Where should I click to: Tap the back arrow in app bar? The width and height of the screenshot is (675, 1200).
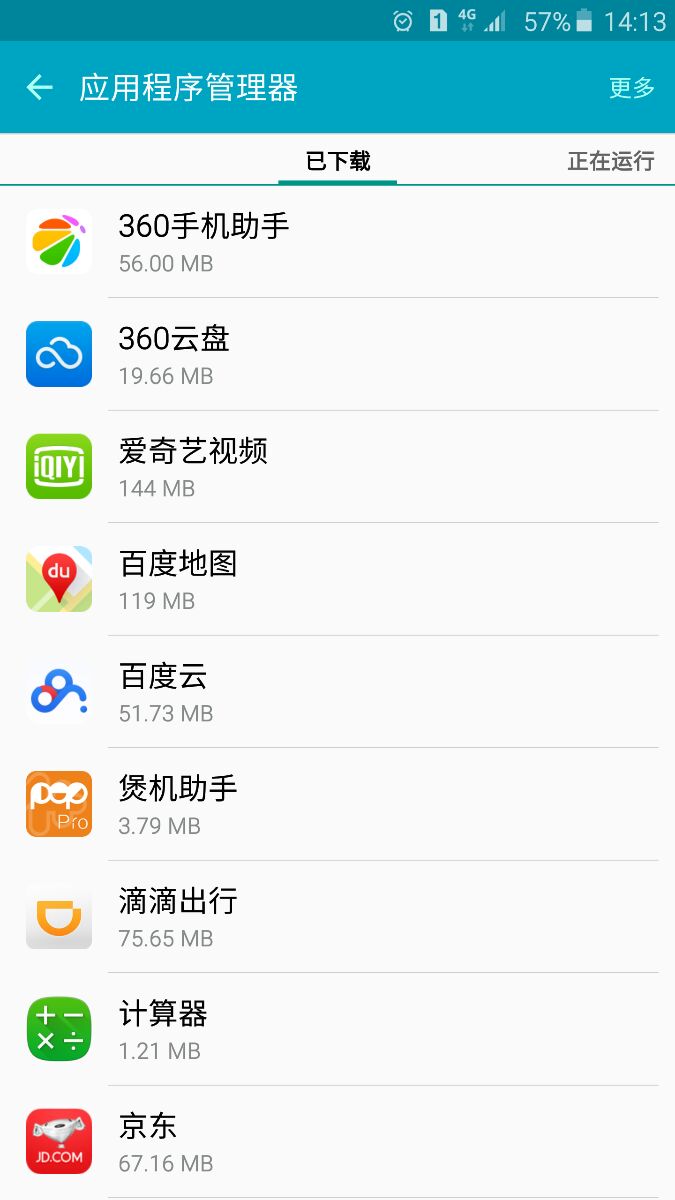pos(39,87)
